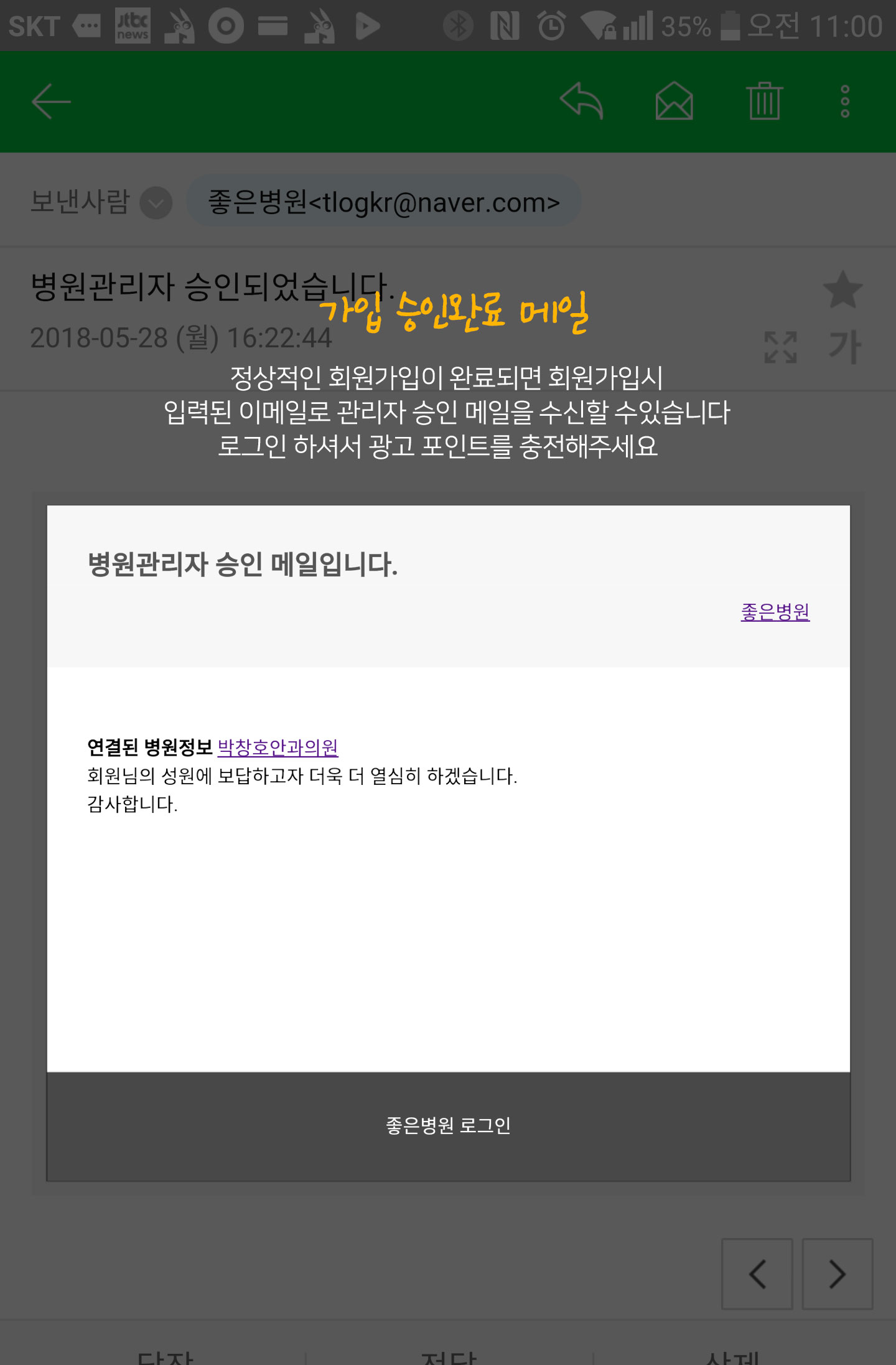
Task: Open fullscreen view of the mail
Action: click(x=780, y=347)
